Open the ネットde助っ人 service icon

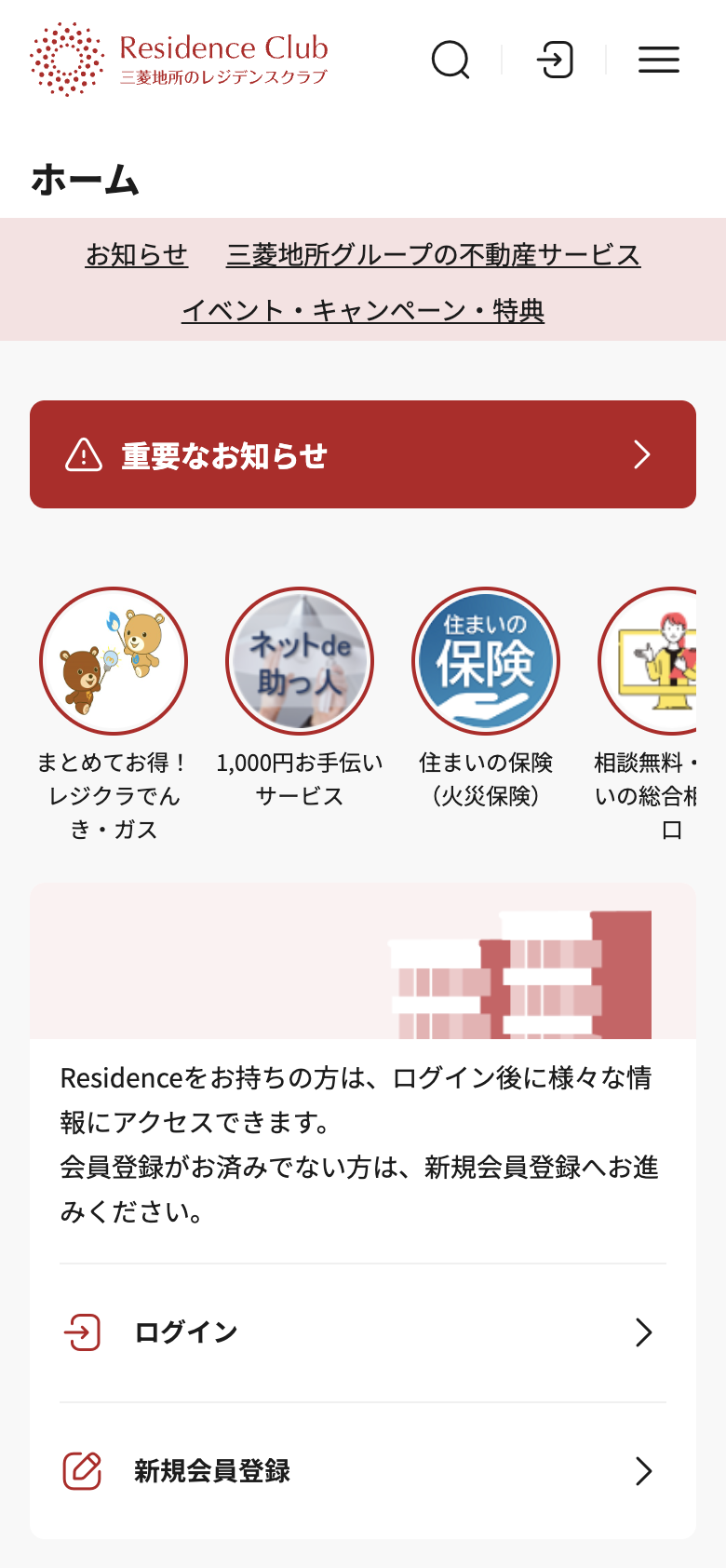coord(299,660)
